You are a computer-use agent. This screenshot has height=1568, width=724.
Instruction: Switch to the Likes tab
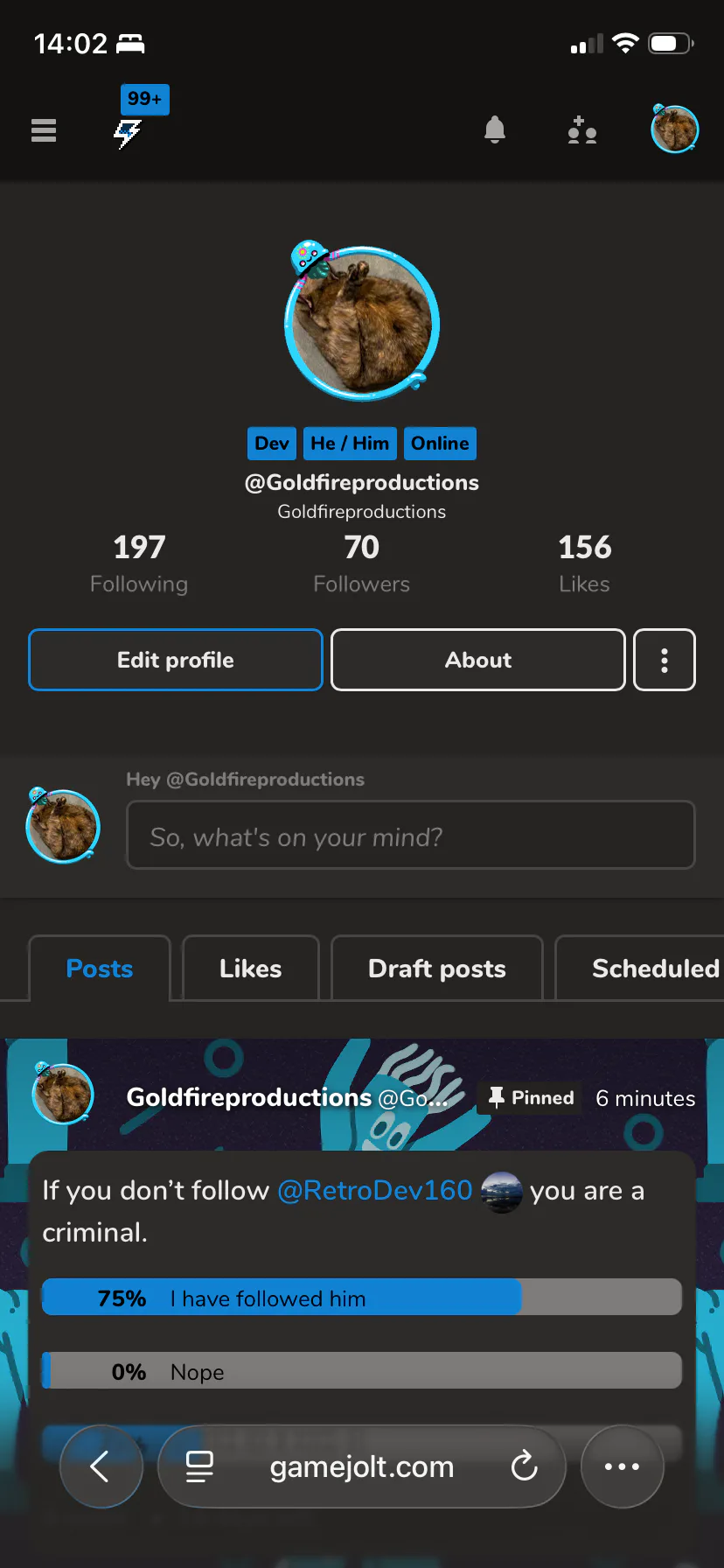coord(250,969)
